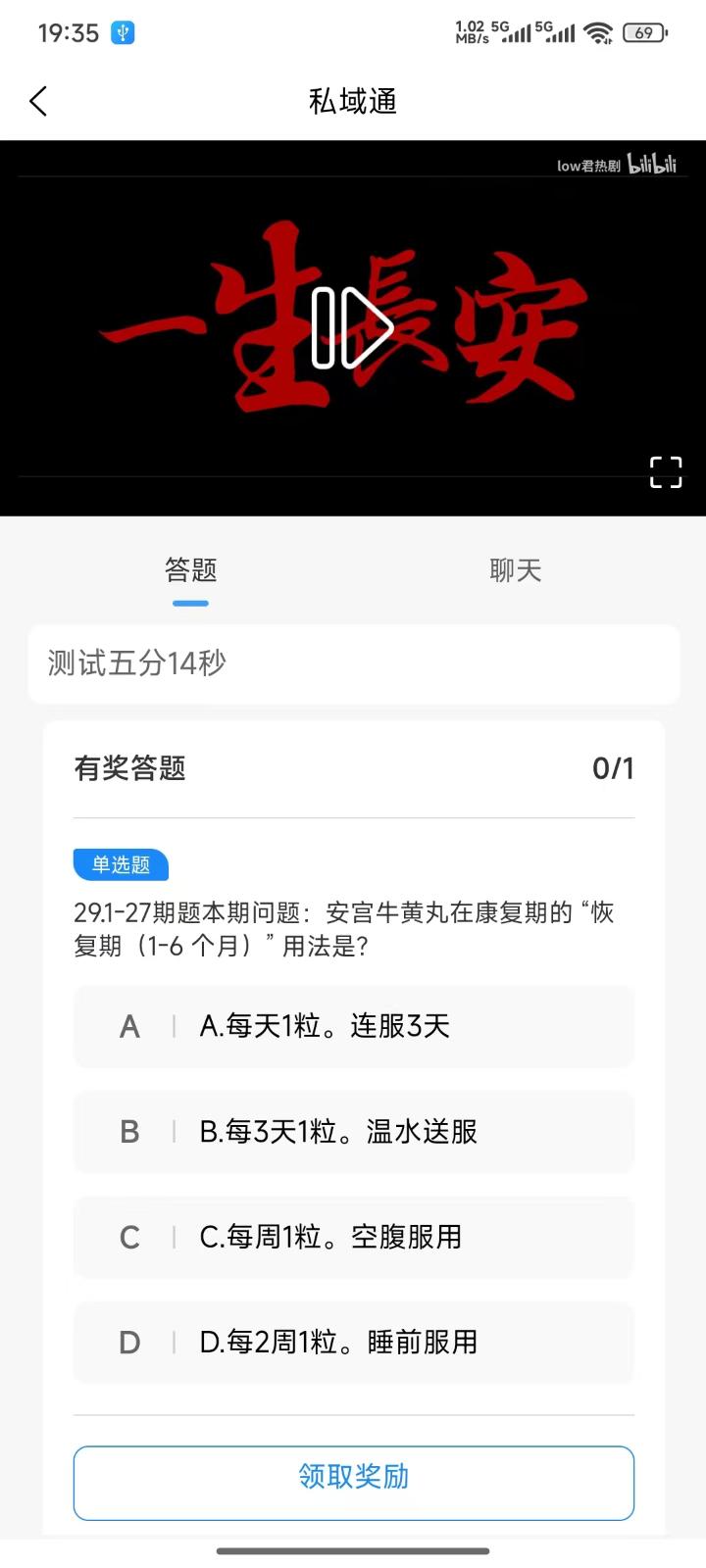The width and height of the screenshot is (706, 1568).
Task: Tap the back arrow beside 私域通
Action: 39,100
